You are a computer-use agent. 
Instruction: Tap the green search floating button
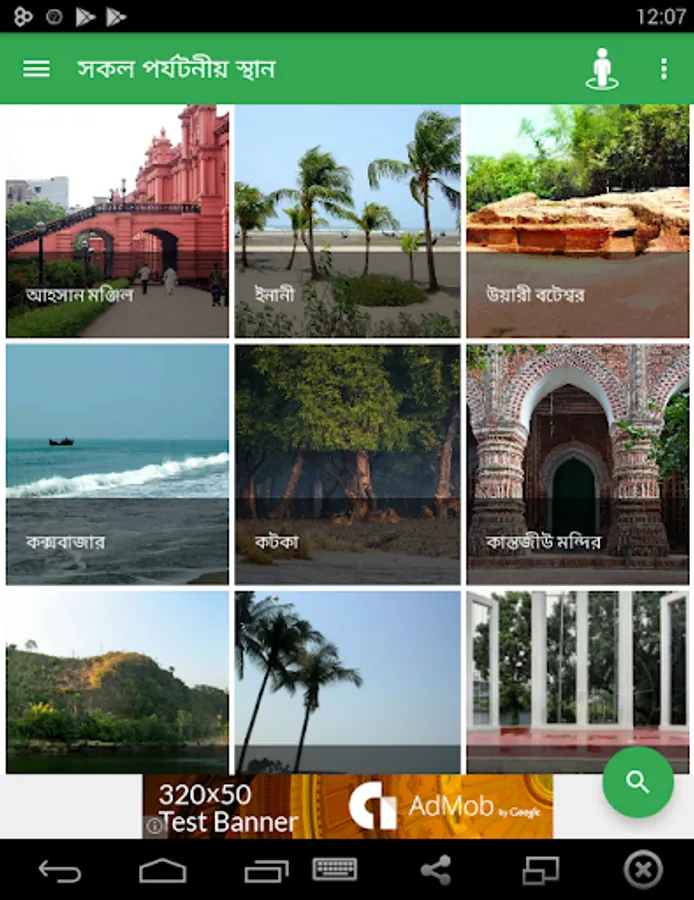[x=637, y=782]
